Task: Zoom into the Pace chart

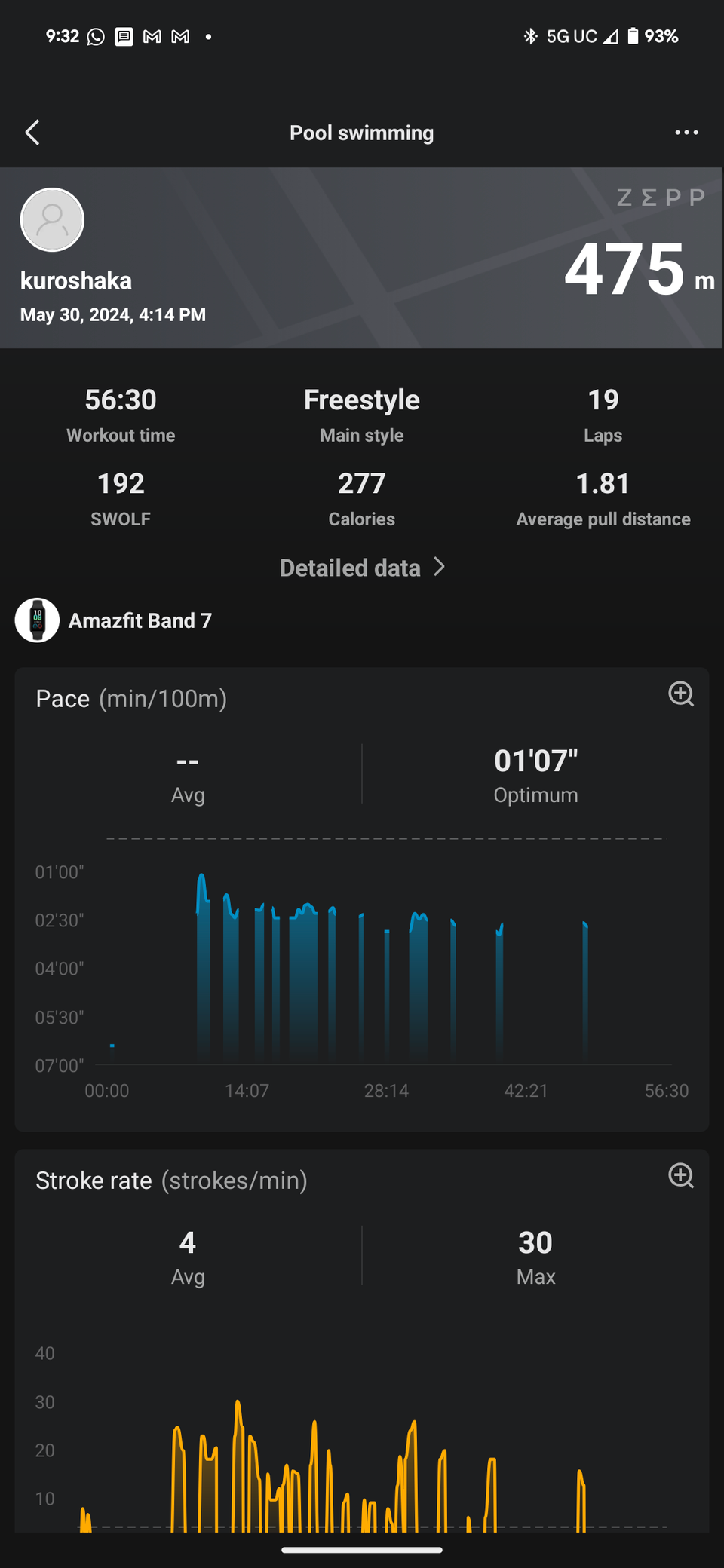Action: (x=681, y=694)
